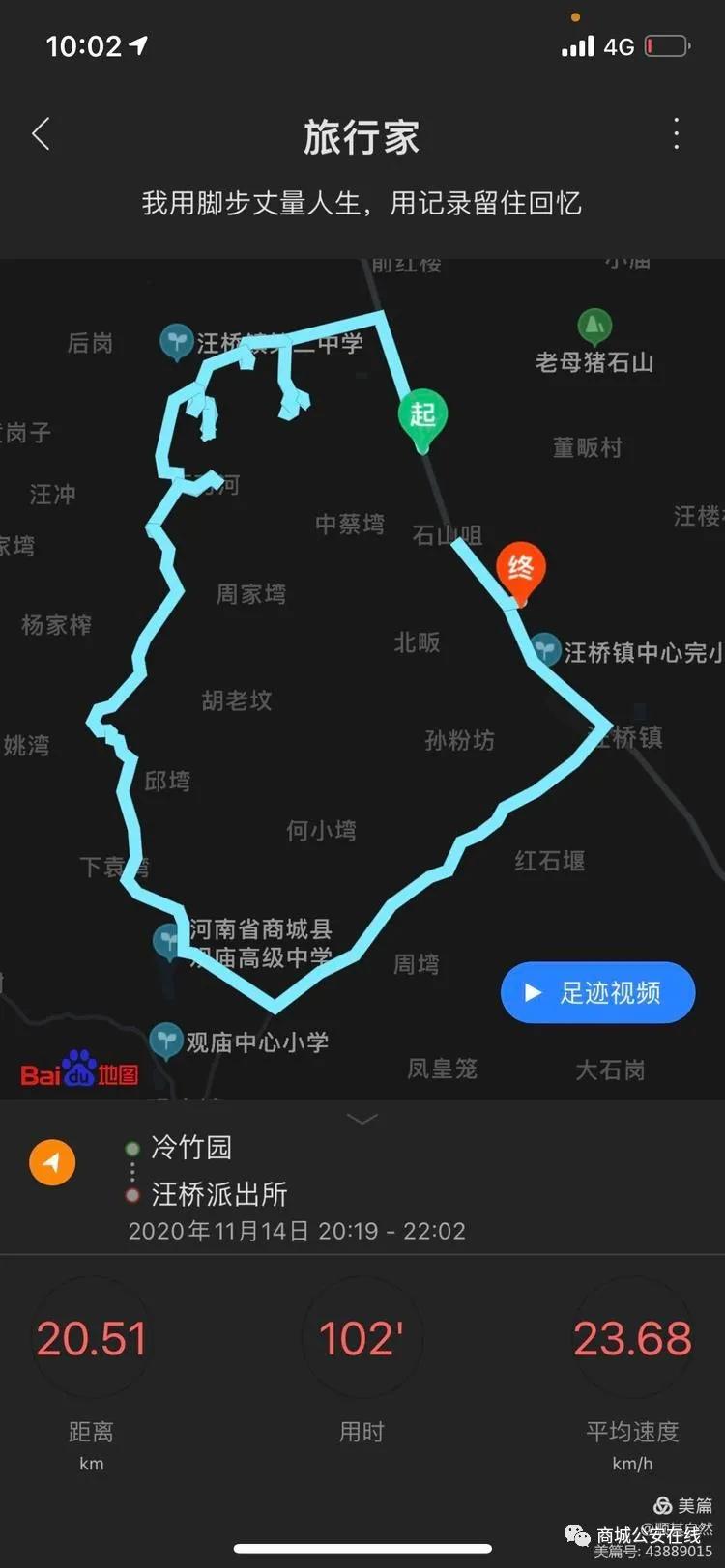Tap the orange navigation arrow icon
Image resolution: width=725 pixels, height=1568 pixels.
click(52, 1162)
